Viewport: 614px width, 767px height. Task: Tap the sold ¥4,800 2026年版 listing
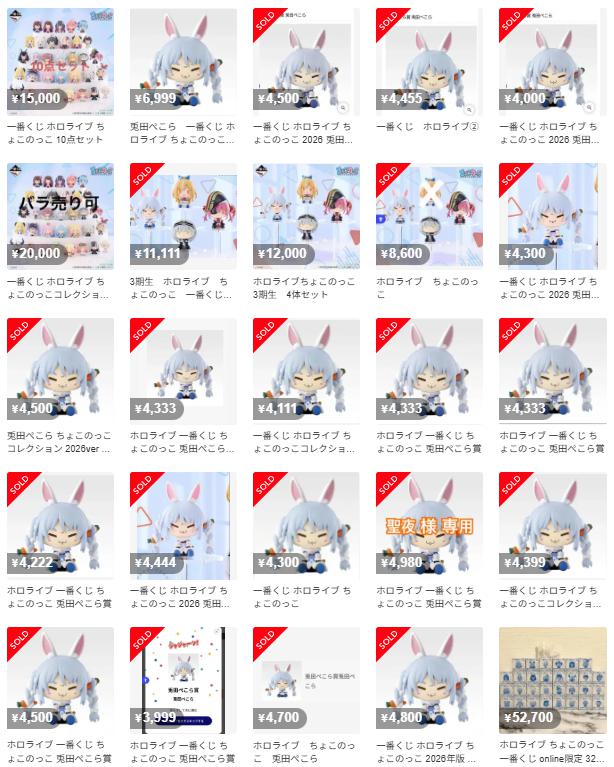(x=429, y=680)
